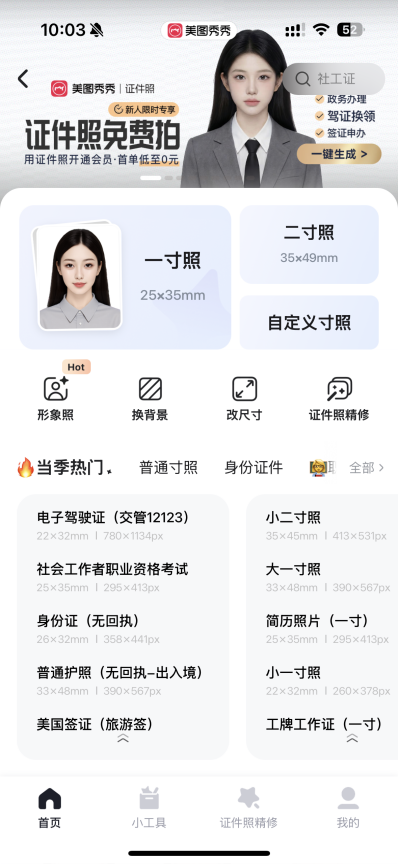View 全部 categories

pyautogui.click(x=367, y=468)
